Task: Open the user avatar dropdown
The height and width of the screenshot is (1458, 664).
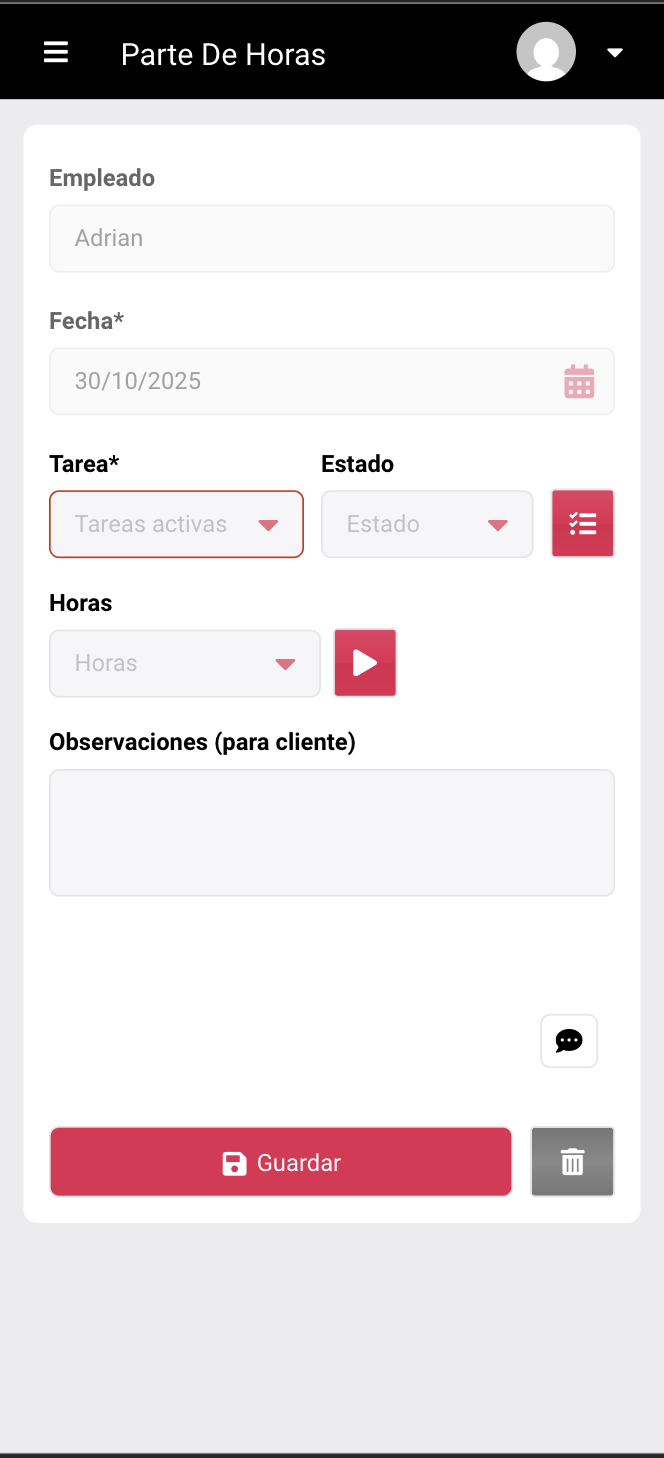Action: tap(614, 53)
